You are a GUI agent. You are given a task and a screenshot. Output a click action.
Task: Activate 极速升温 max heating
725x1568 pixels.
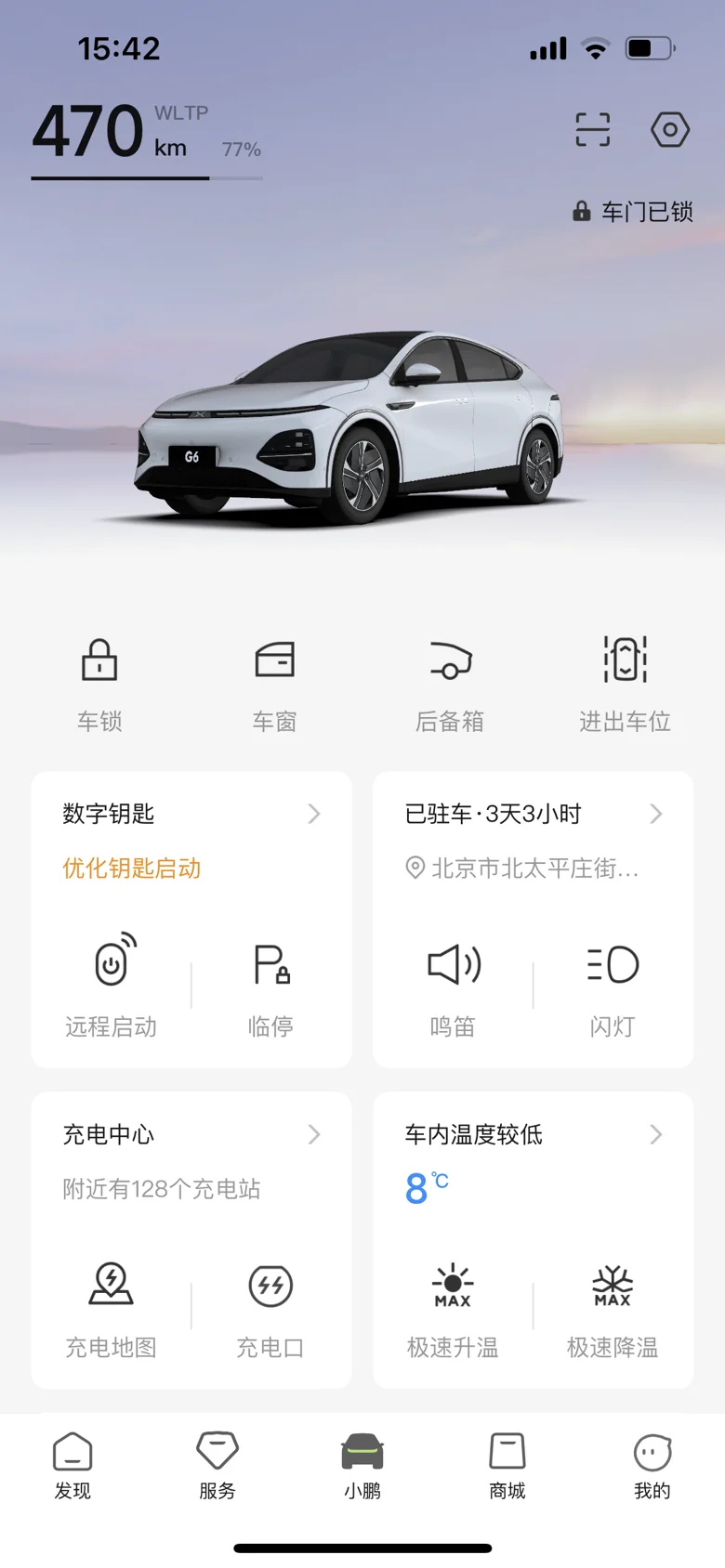(453, 1307)
